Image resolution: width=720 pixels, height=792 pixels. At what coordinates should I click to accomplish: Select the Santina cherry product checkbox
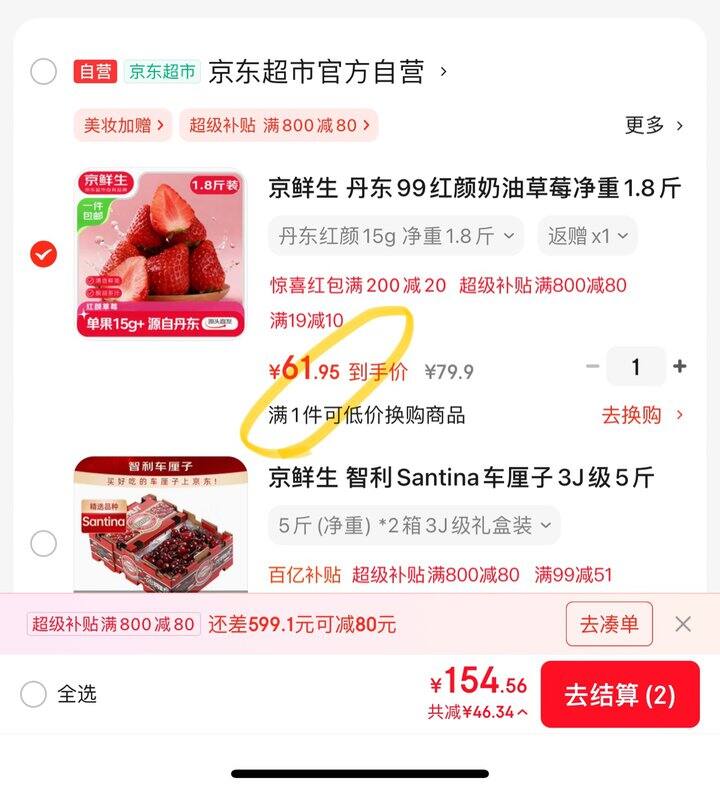tap(42, 543)
